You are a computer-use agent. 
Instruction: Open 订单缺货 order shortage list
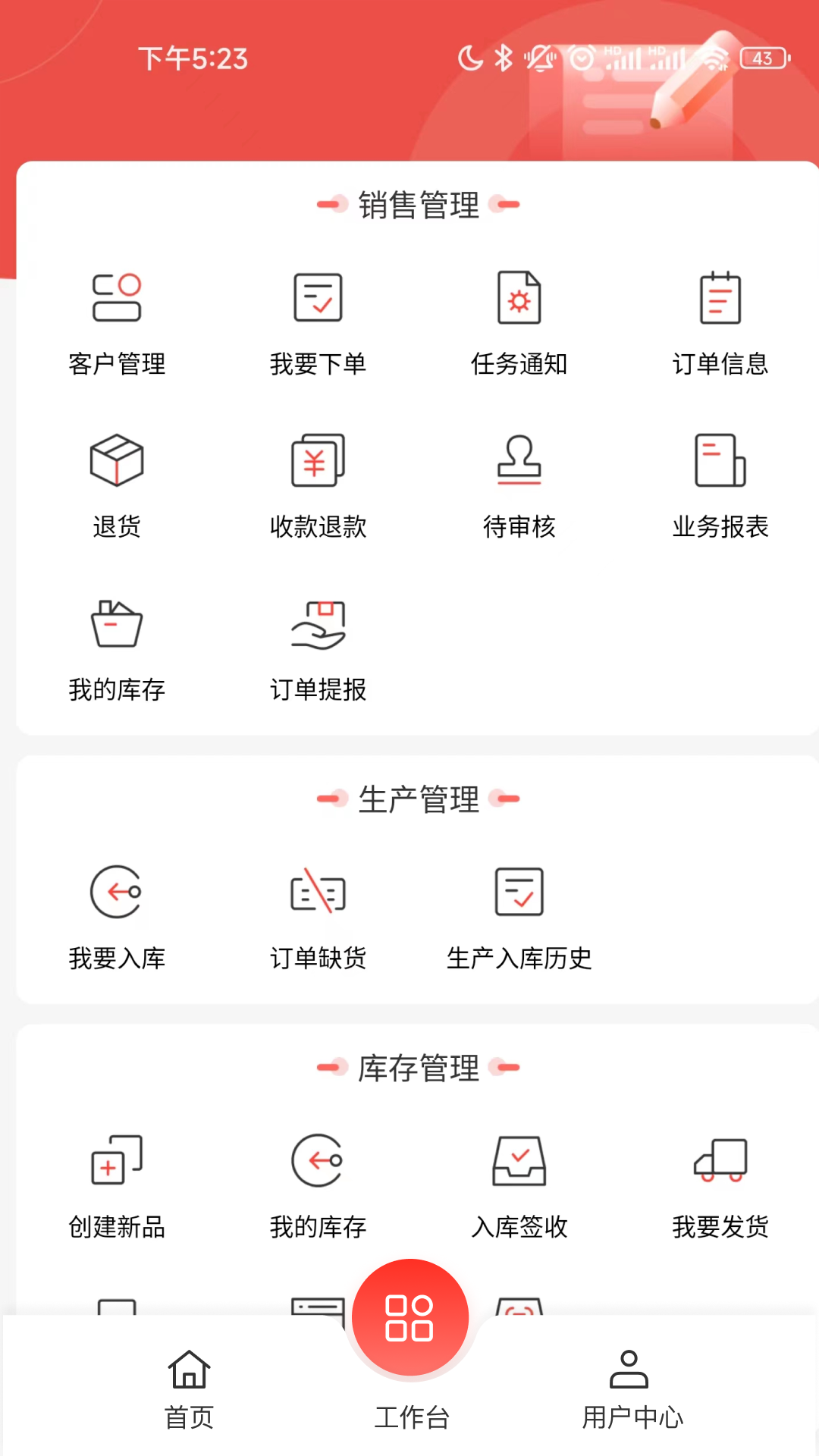318,918
